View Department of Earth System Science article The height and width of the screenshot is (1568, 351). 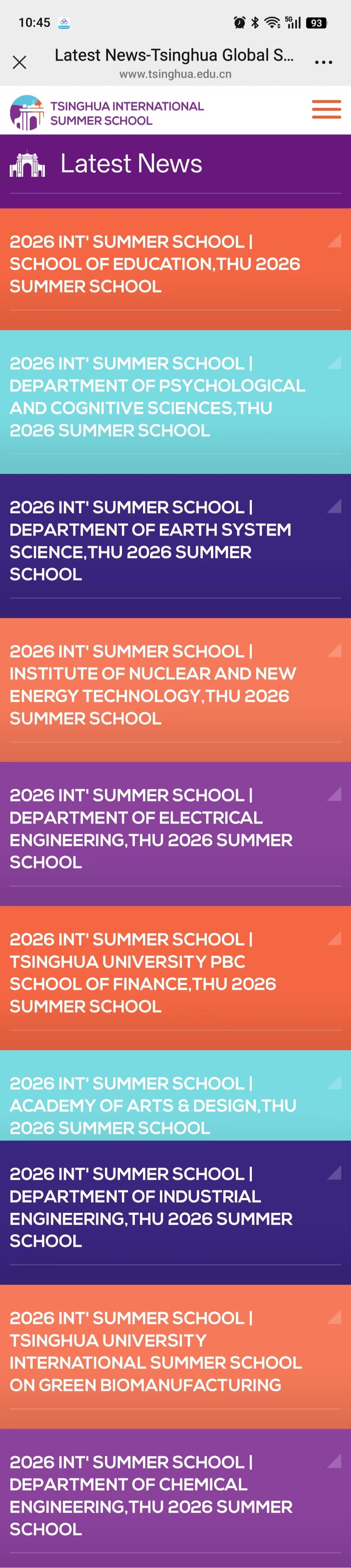pyautogui.click(x=150, y=540)
